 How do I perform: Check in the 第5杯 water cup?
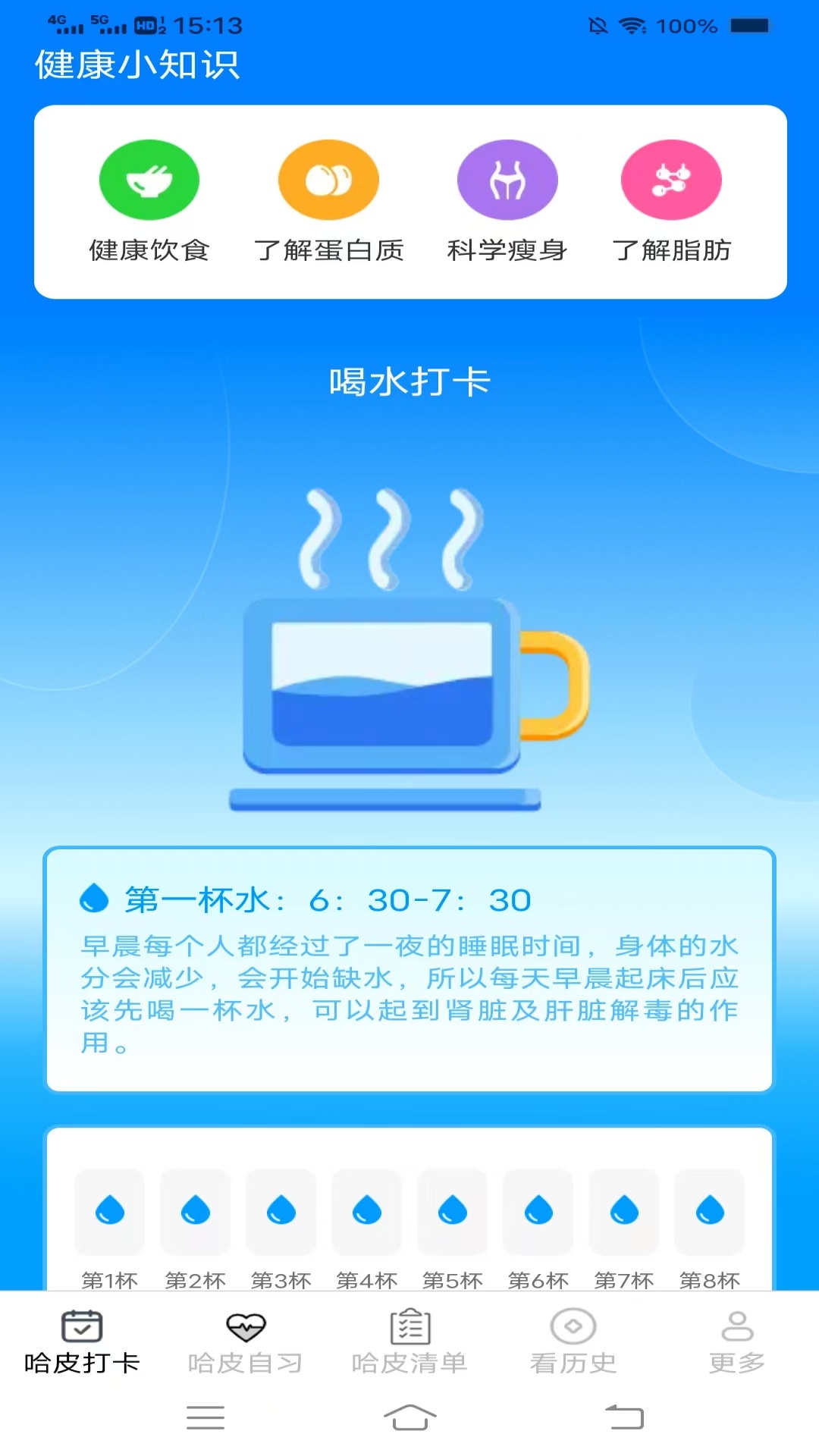[x=452, y=1211]
